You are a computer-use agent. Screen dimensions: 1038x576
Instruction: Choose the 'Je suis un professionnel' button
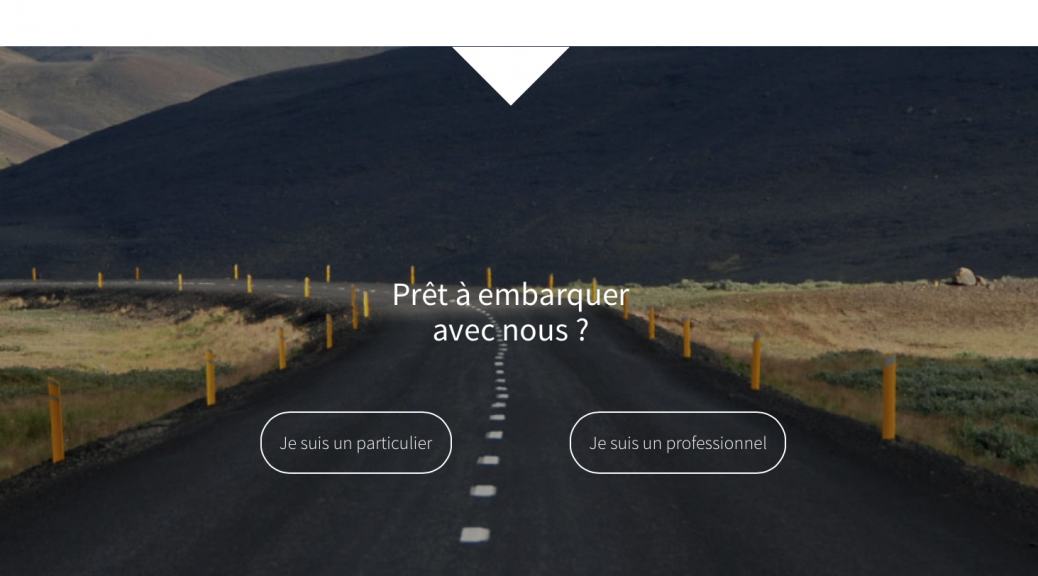click(677, 442)
